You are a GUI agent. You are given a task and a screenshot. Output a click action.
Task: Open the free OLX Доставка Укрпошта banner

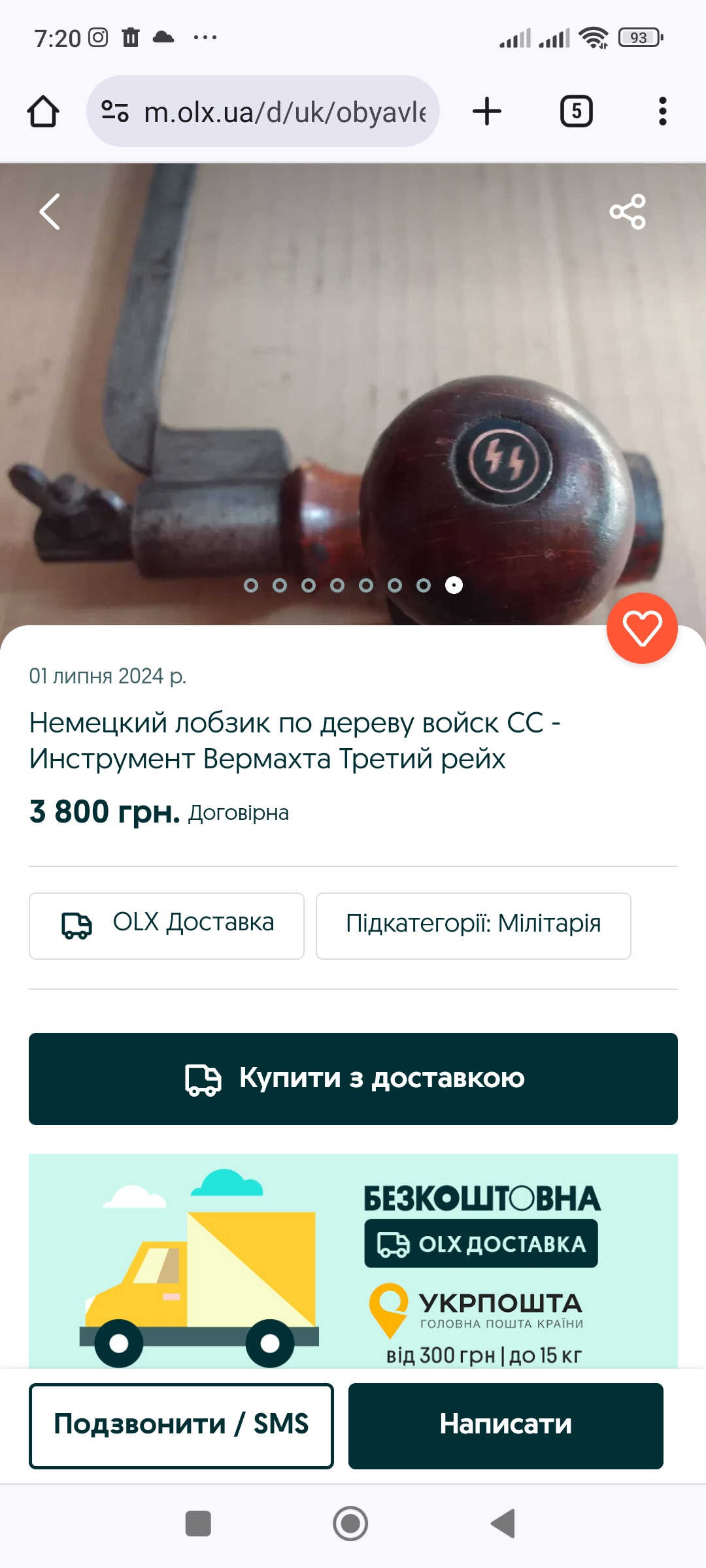pos(353,1261)
